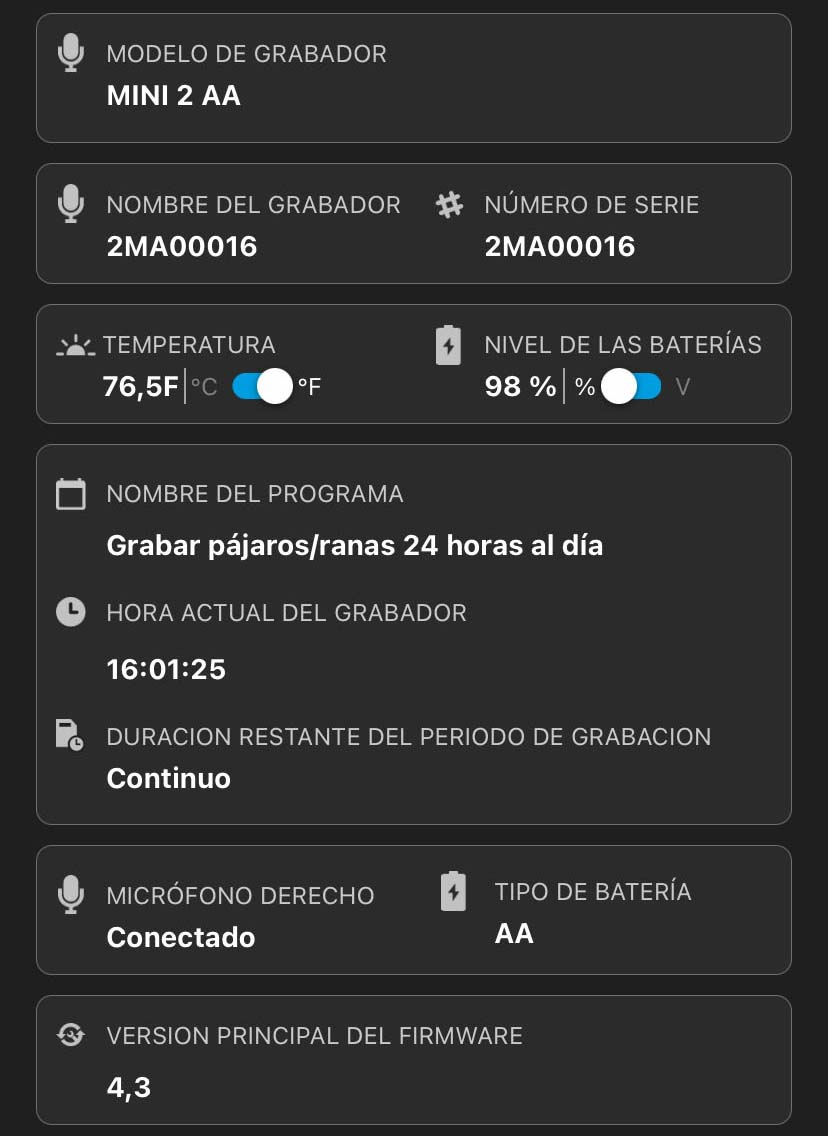Switch temperature units from Fahrenheit to Celsius

point(262,385)
